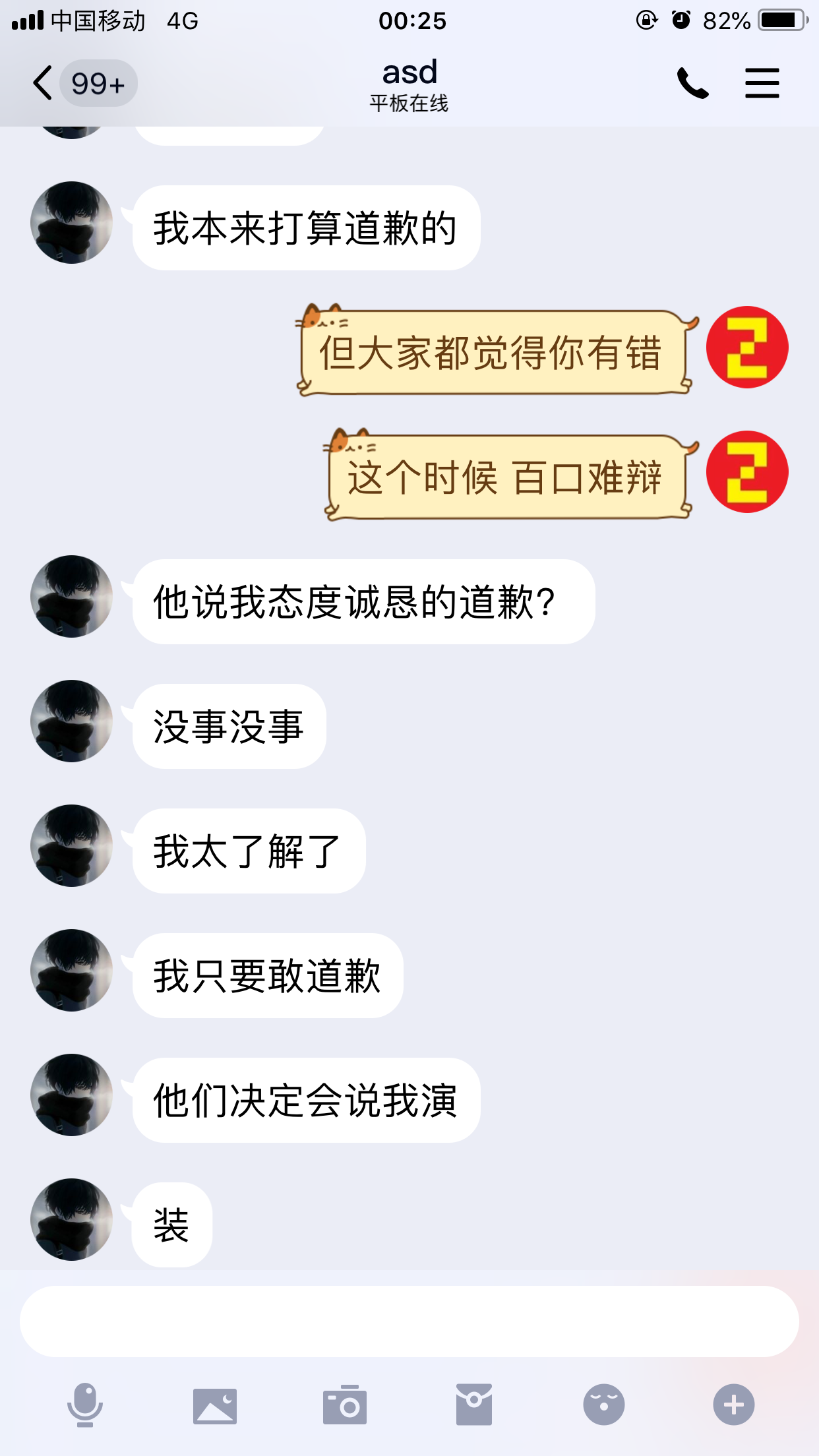
Task: Open chat settings with the hamburger icon
Action: [762, 82]
